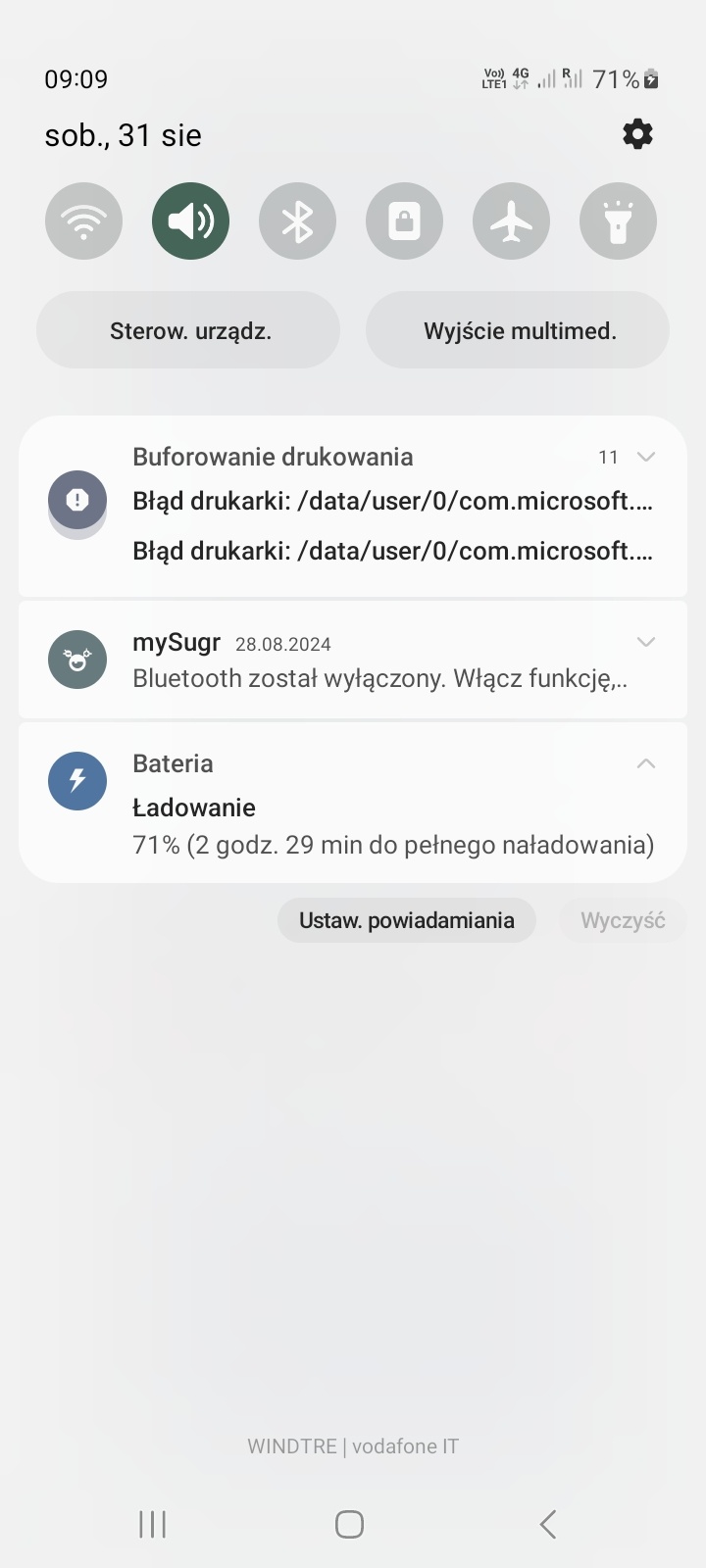Image resolution: width=706 pixels, height=1568 pixels.
Task: Expand the mySugr notification
Action: 645,642
